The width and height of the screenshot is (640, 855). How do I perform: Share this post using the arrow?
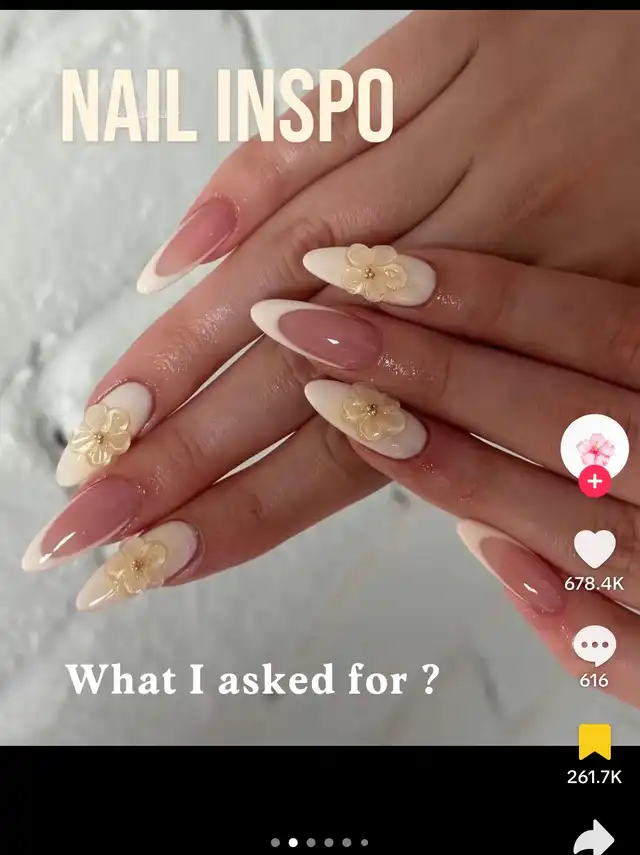pyautogui.click(x=594, y=836)
